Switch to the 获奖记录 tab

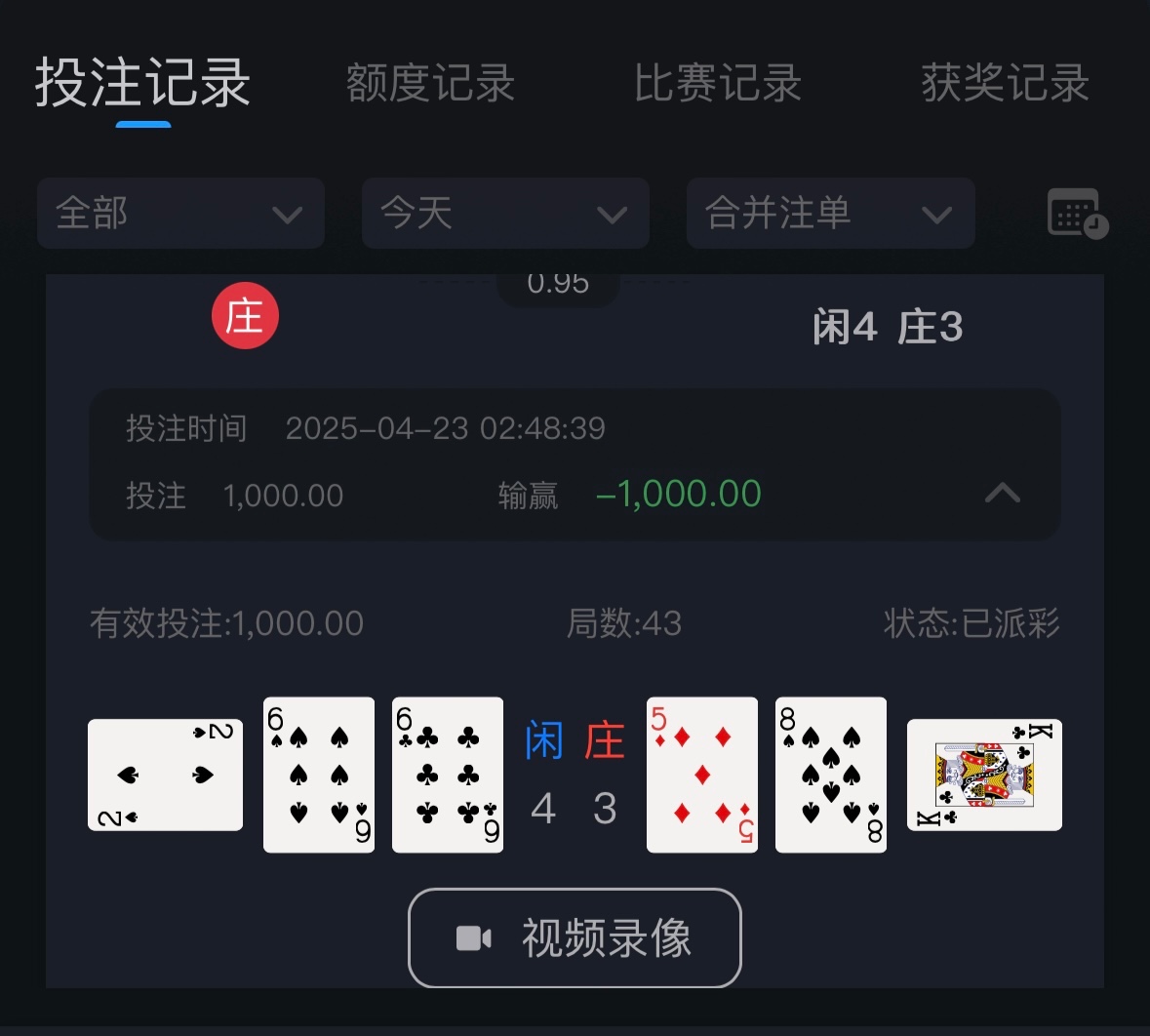(1005, 84)
